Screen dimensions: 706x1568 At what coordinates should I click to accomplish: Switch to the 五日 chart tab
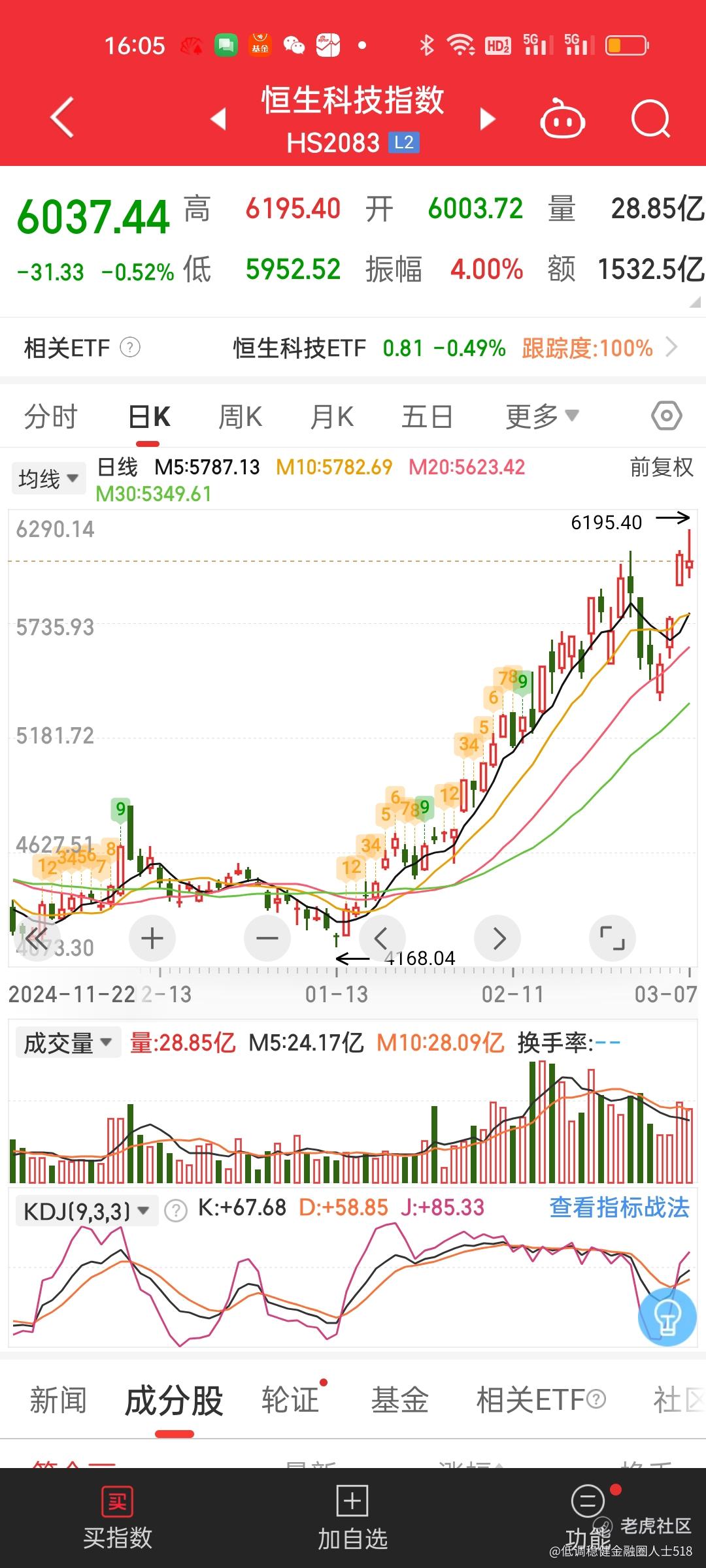tap(427, 417)
